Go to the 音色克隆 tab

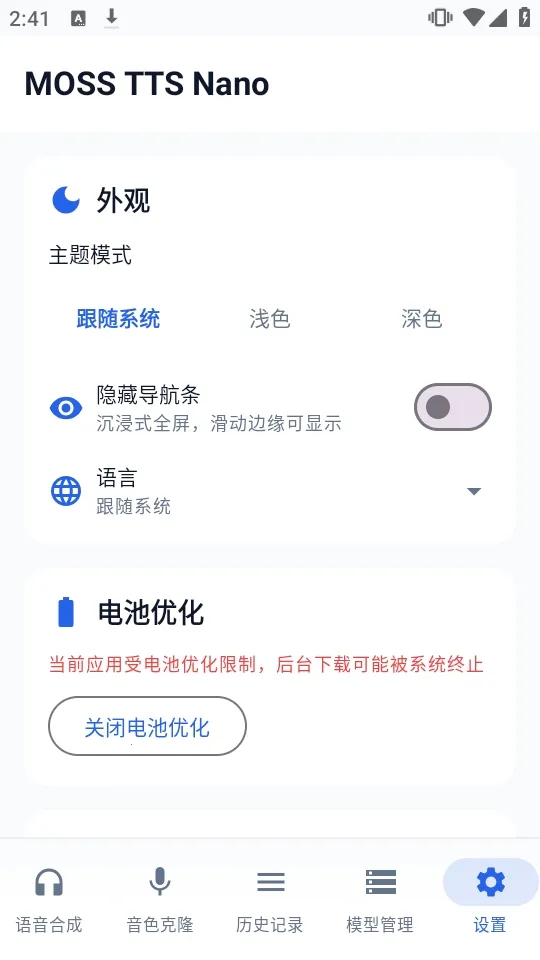pos(160,899)
